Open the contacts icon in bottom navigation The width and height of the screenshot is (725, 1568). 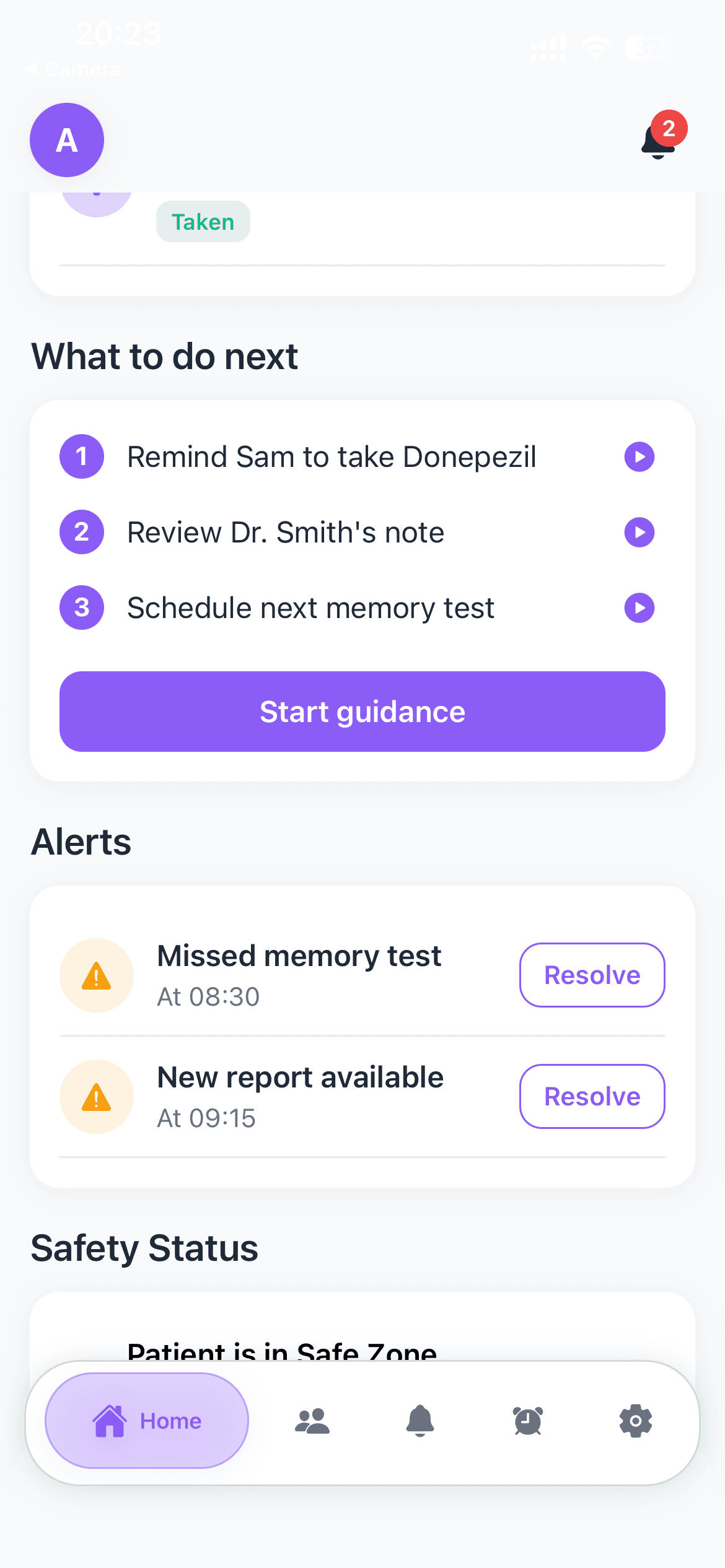point(312,1422)
